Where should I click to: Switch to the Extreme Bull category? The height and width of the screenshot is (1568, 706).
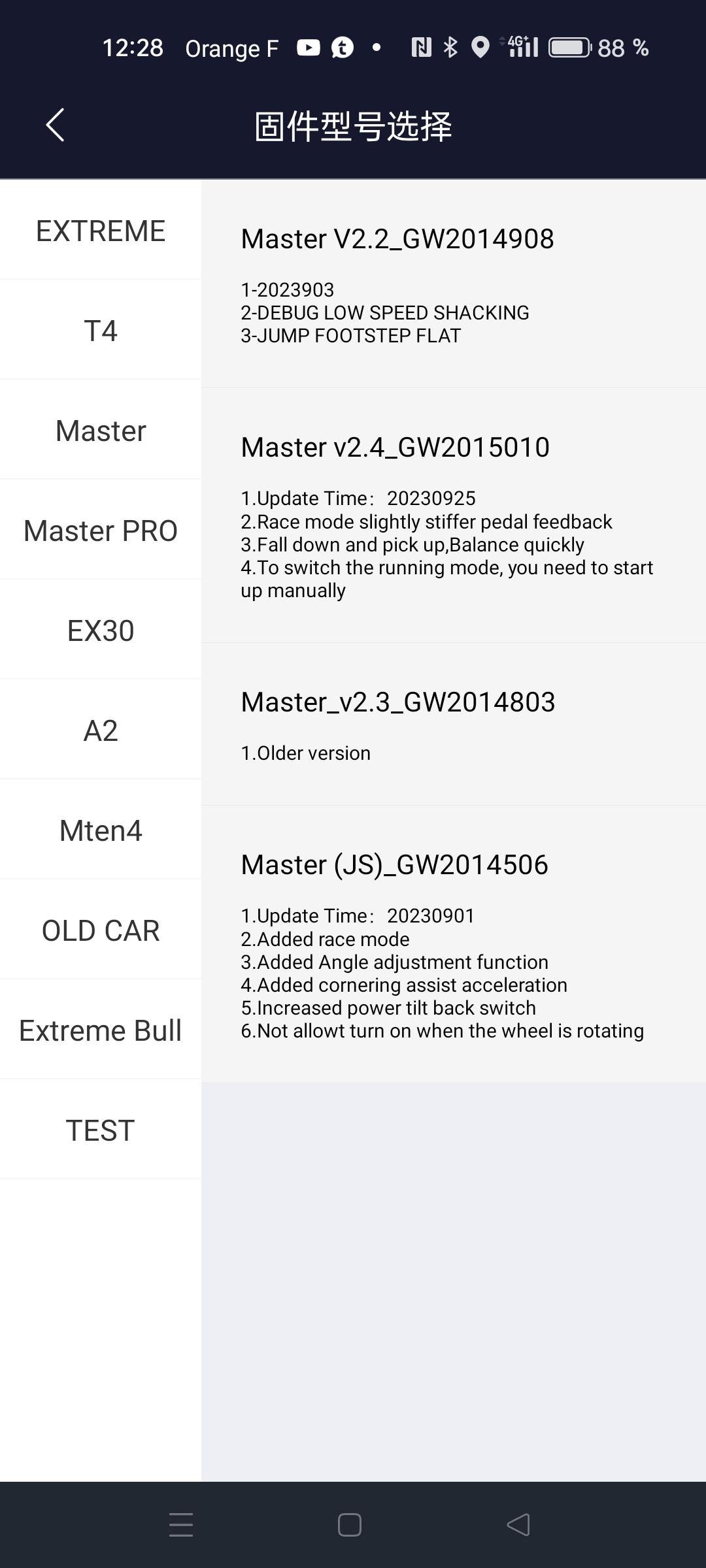[x=101, y=1030]
